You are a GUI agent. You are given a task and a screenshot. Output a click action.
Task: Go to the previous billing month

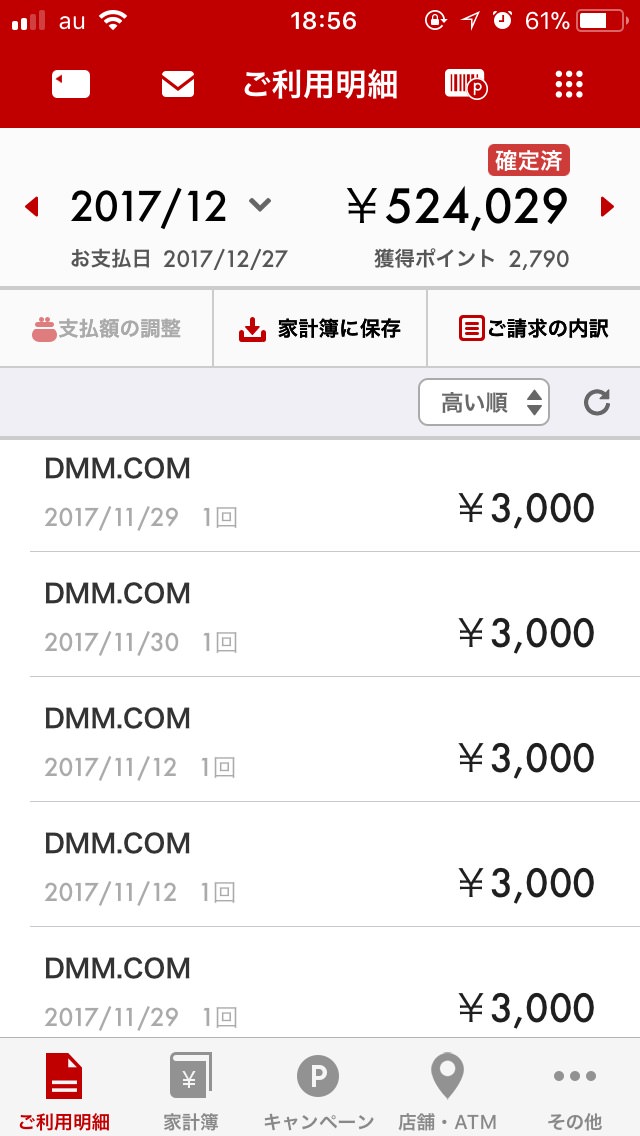pos(32,207)
